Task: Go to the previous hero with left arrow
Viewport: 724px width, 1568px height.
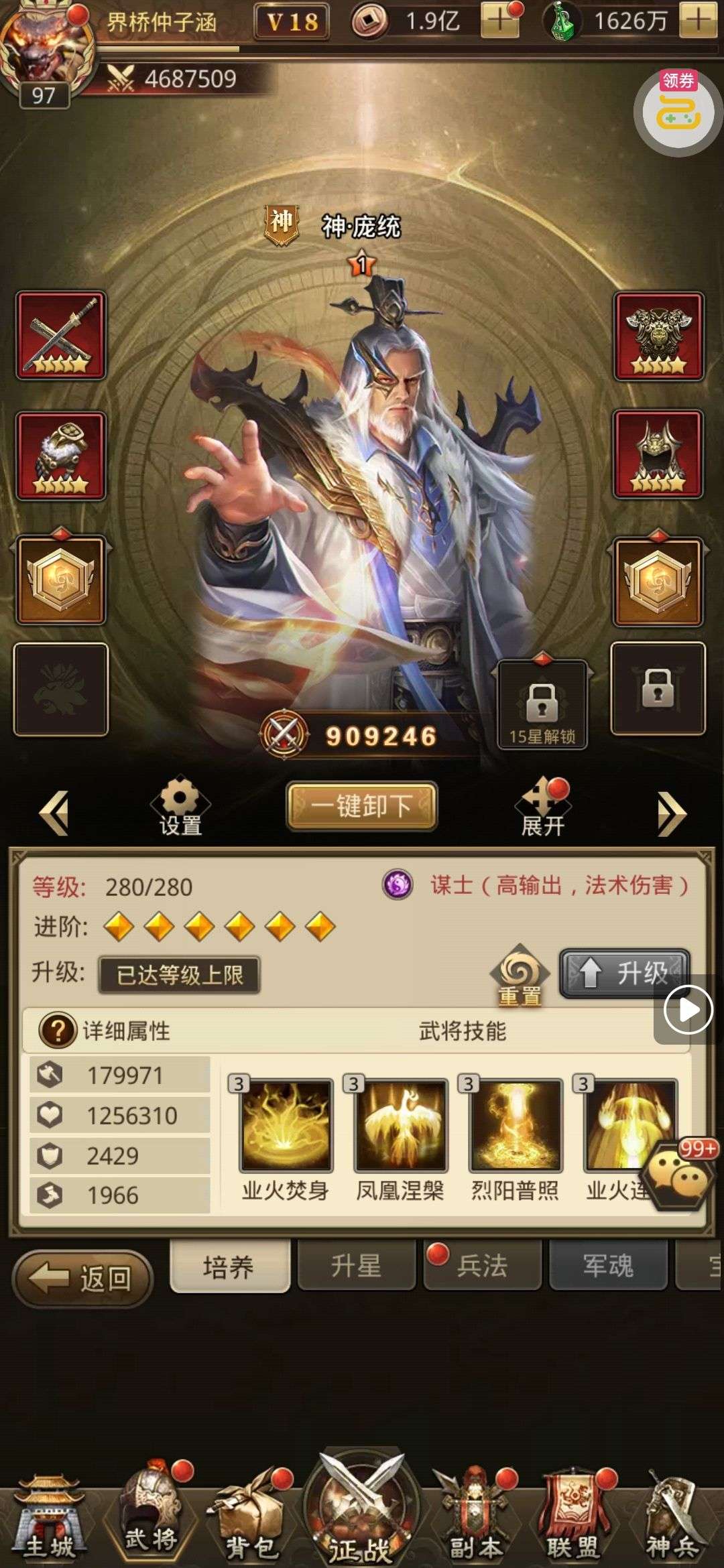Action: click(x=55, y=813)
